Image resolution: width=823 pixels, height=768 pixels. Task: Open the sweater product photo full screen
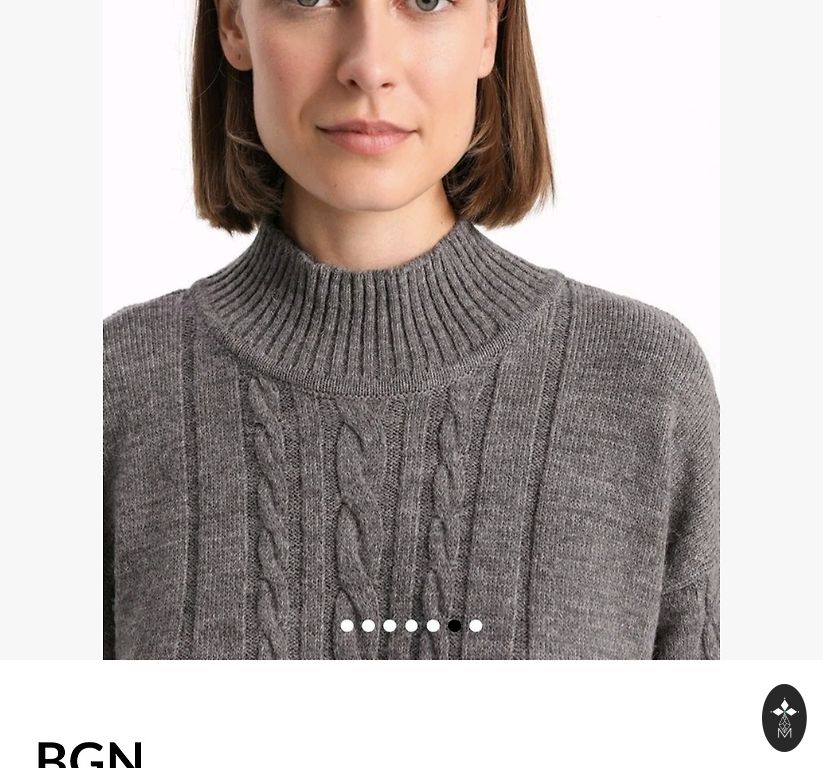(411, 330)
